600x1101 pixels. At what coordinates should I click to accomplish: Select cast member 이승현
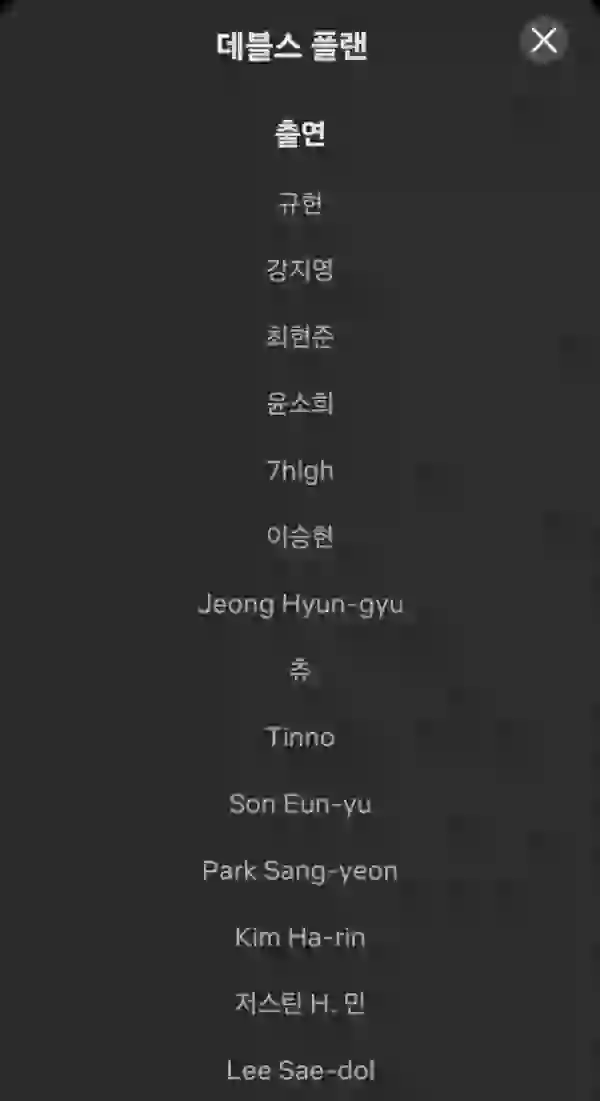(x=300, y=536)
